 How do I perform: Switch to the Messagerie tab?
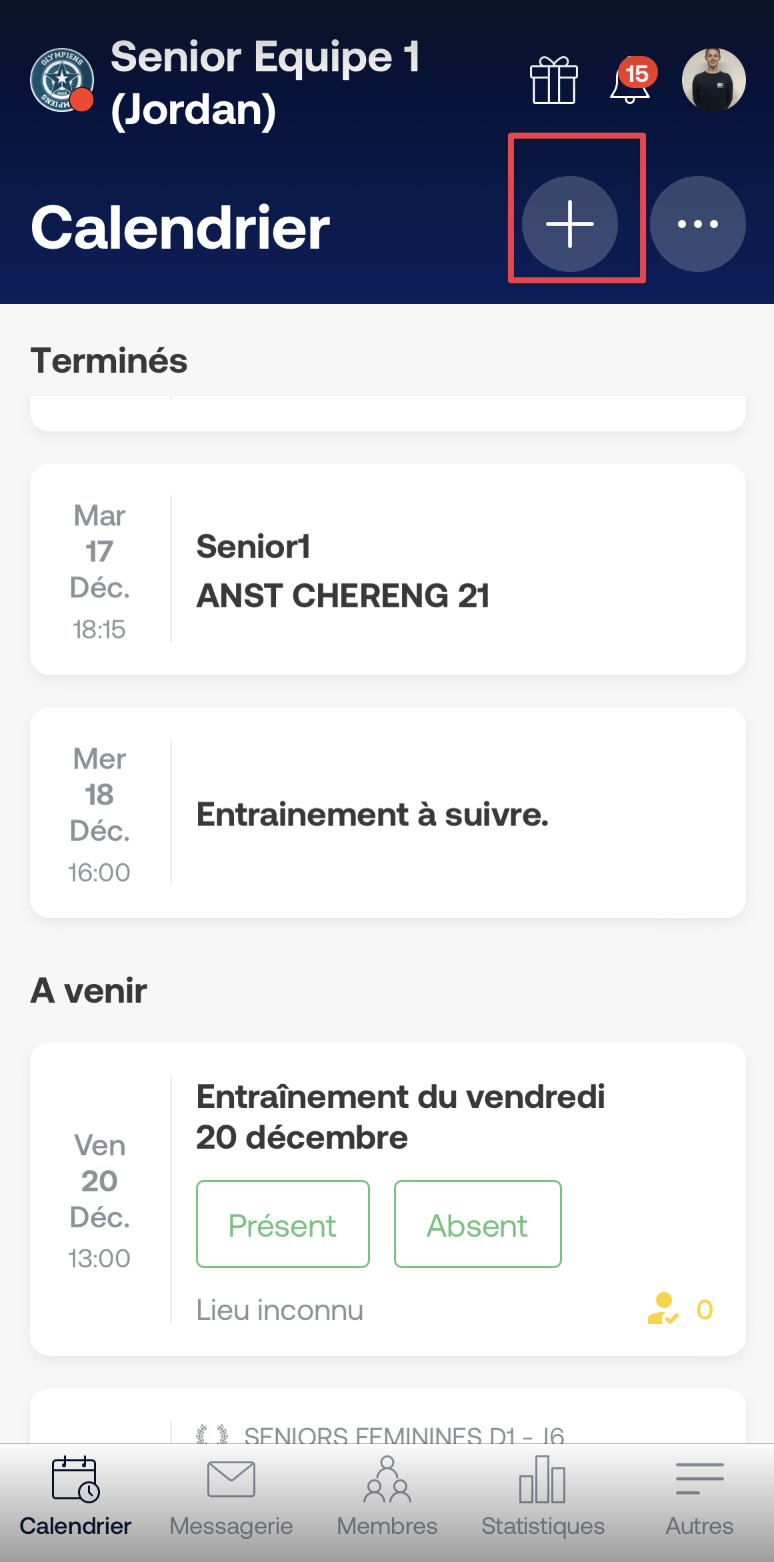point(231,1497)
